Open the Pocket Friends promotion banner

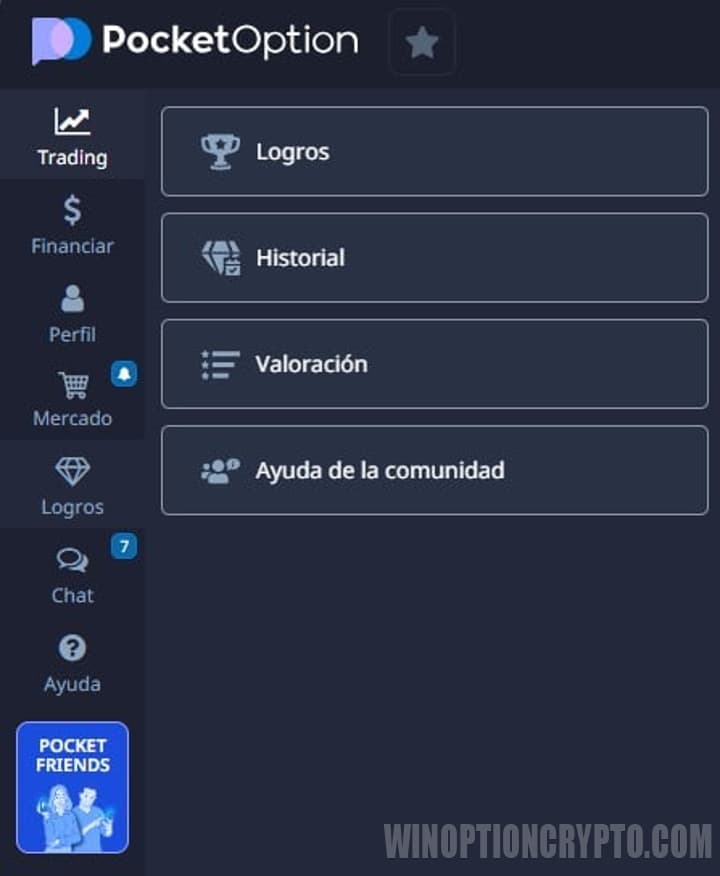click(x=73, y=789)
